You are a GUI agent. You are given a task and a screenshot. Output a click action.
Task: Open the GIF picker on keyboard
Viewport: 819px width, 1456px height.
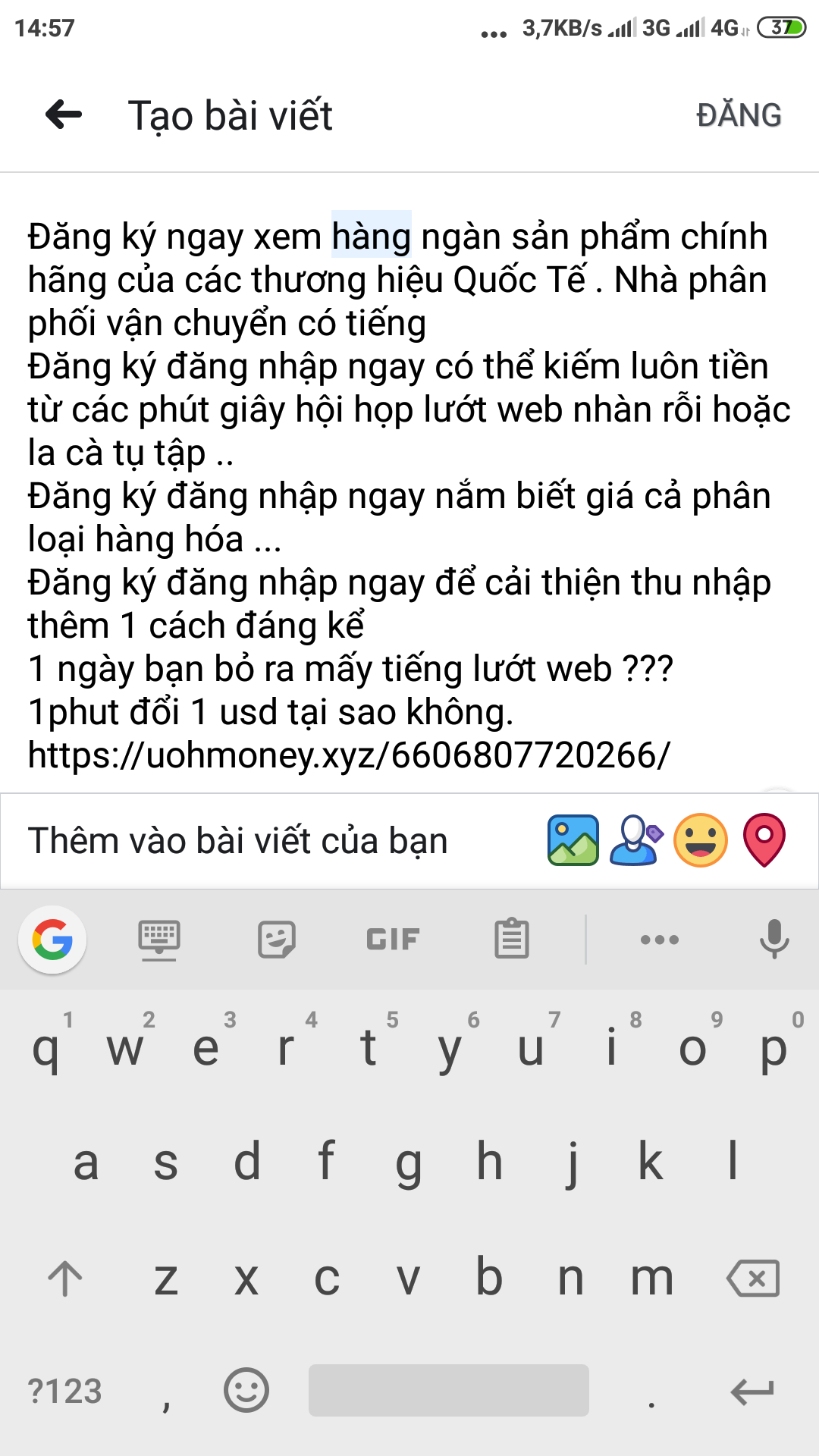click(393, 940)
